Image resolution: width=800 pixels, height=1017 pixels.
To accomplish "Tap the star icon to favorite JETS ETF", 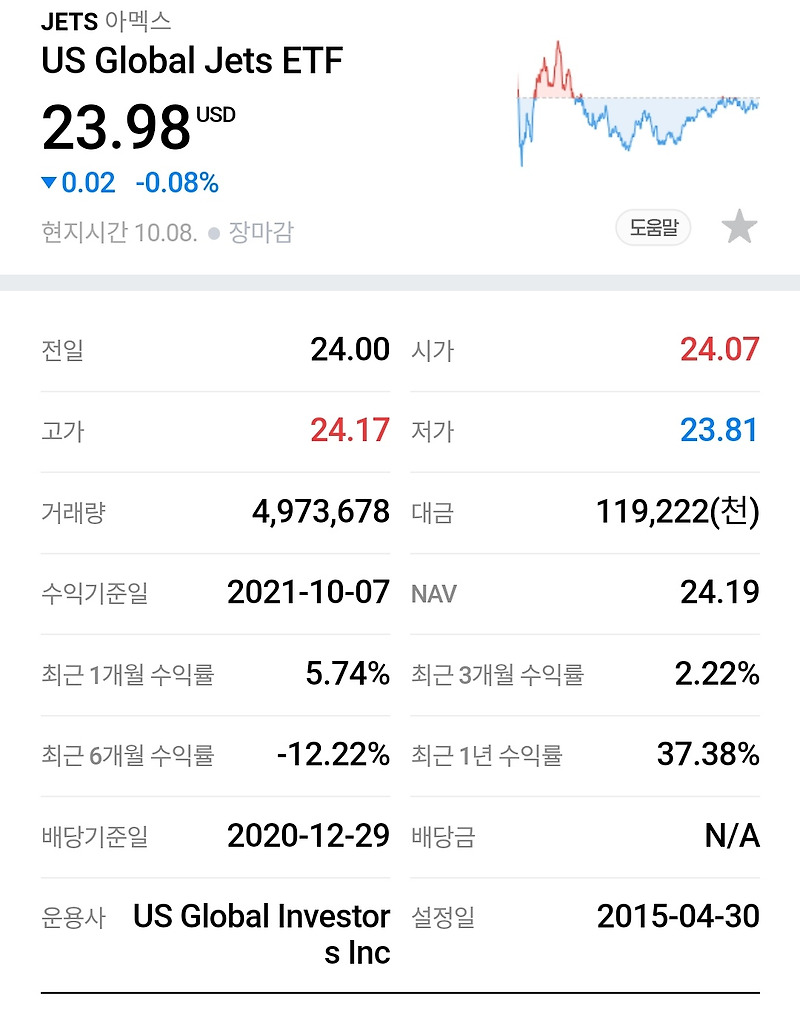I will 738,228.
